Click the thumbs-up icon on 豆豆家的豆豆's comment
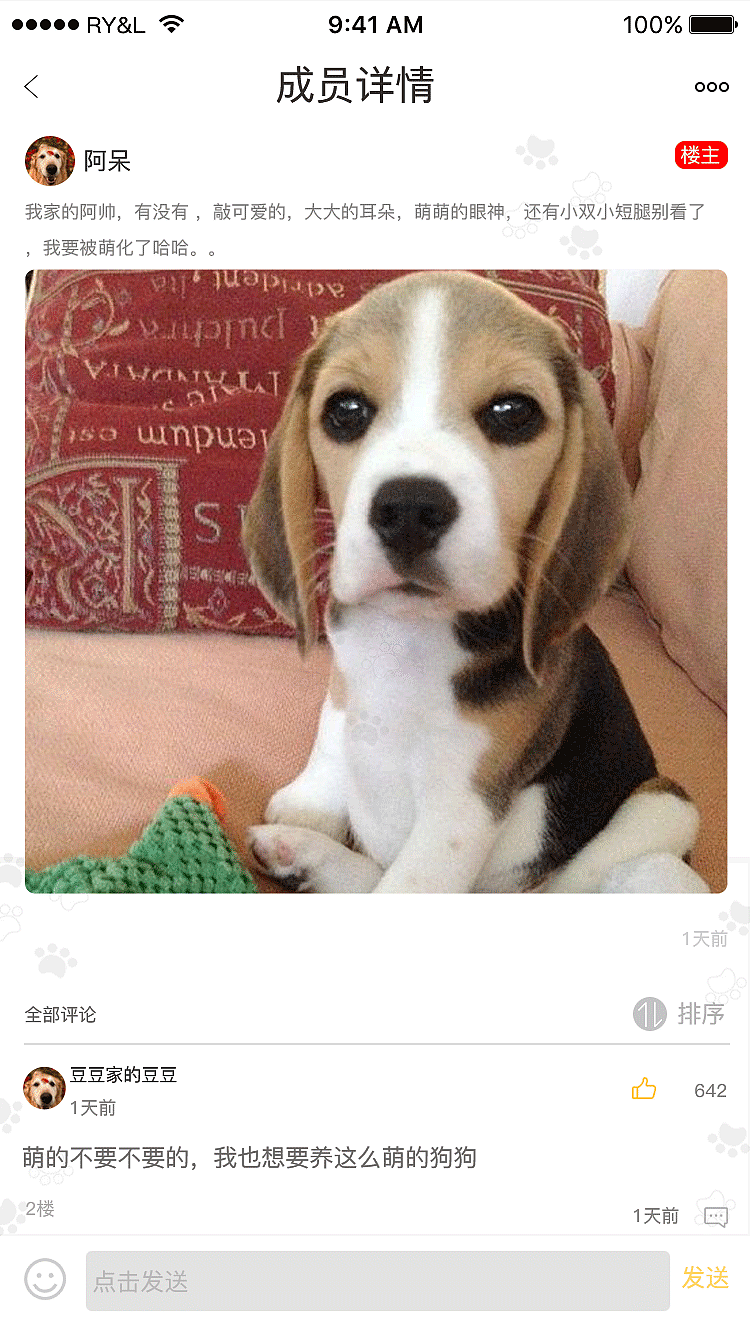The image size is (750, 1334). pyautogui.click(x=644, y=1088)
